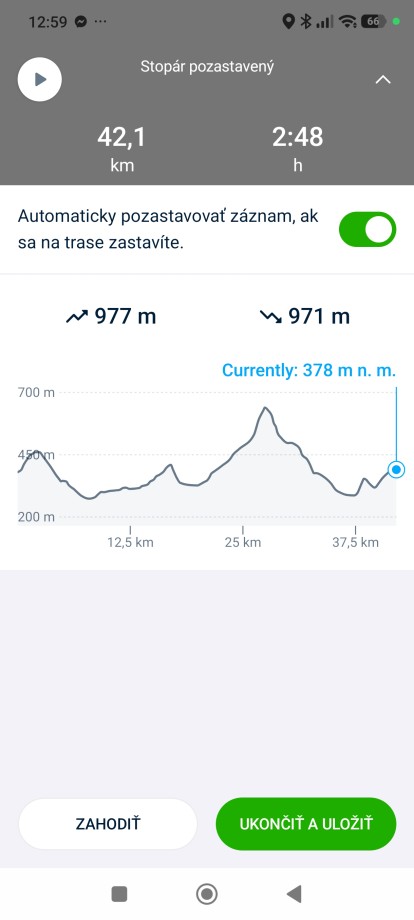Resume the paused tracker with play button
Screen dimensions: 414x920
click(40, 79)
